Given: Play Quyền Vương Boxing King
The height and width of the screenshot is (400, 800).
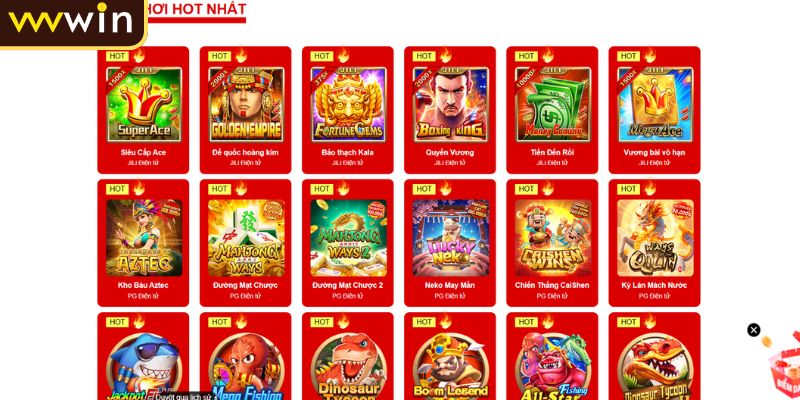Looking at the screenshot, I should point(449,104).
